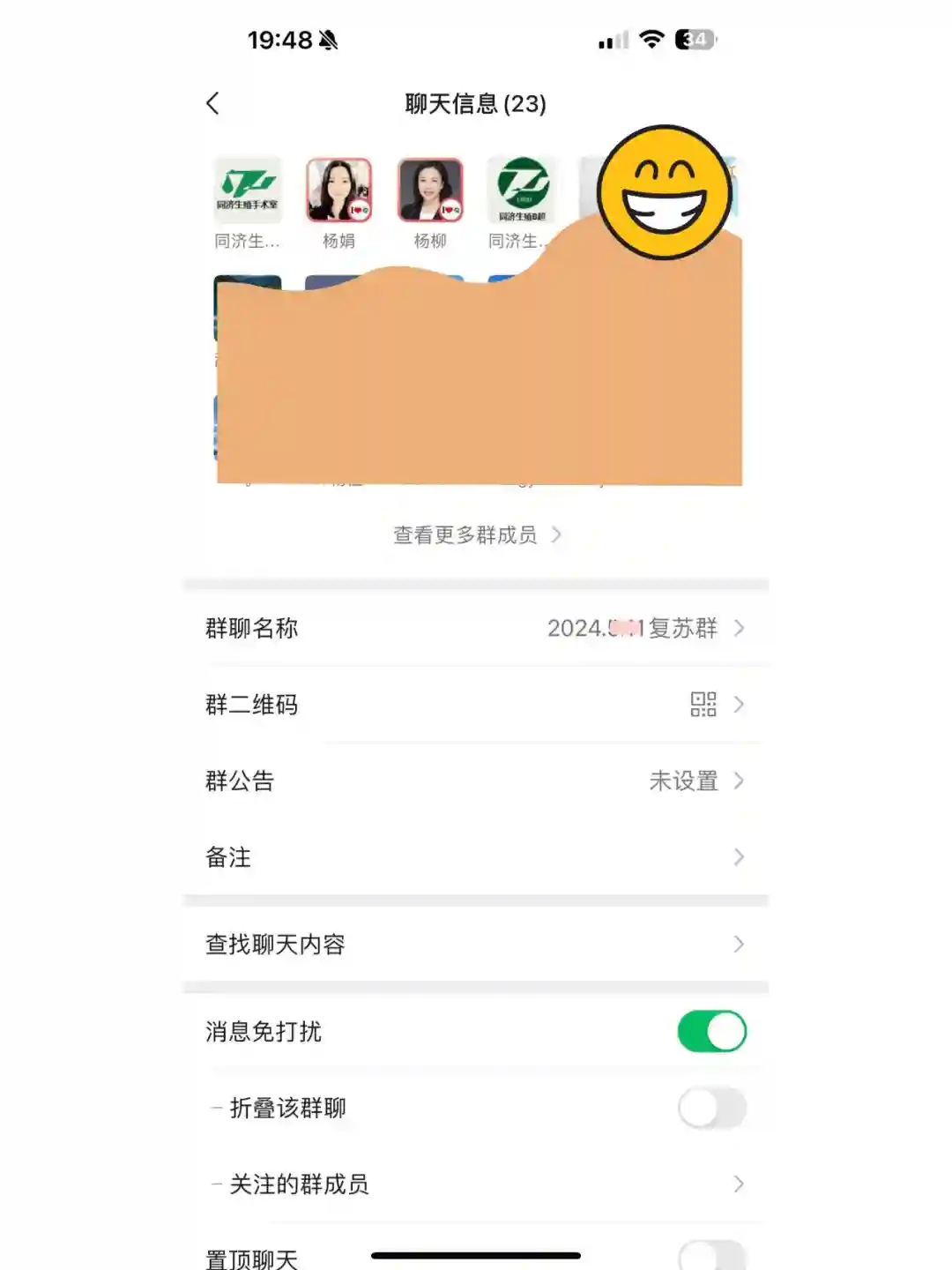952x1270 pixels.
Task: Disable 消息免打扰 mute switch
Action: click(x=711, y=1032)
